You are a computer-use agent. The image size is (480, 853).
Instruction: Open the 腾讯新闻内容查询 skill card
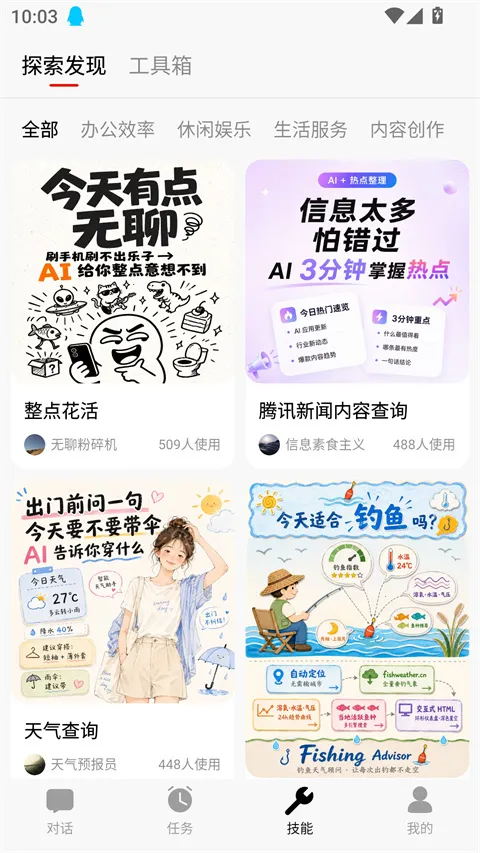[x=357, y=314]
